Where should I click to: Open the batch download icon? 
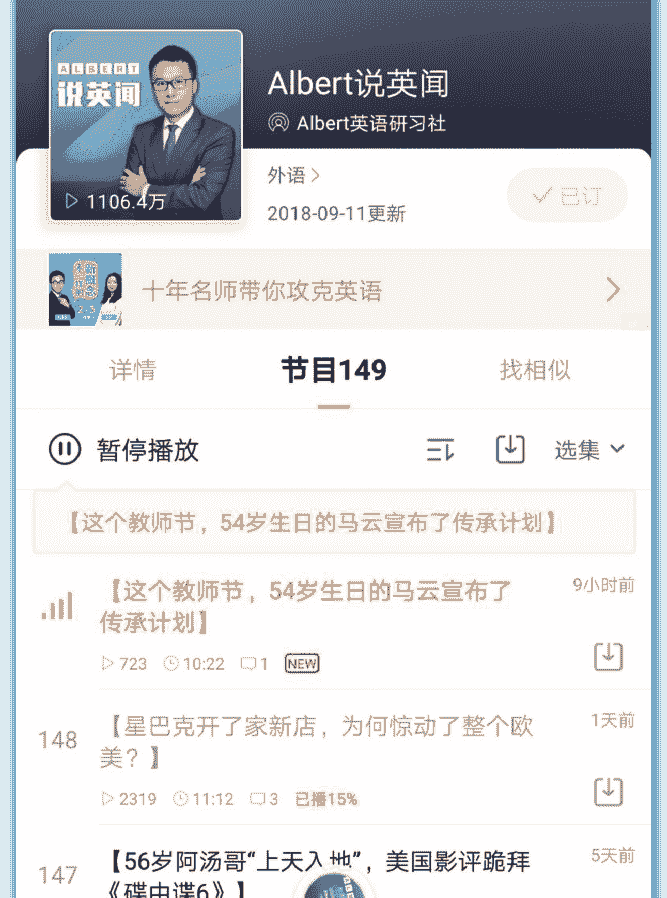510,449
